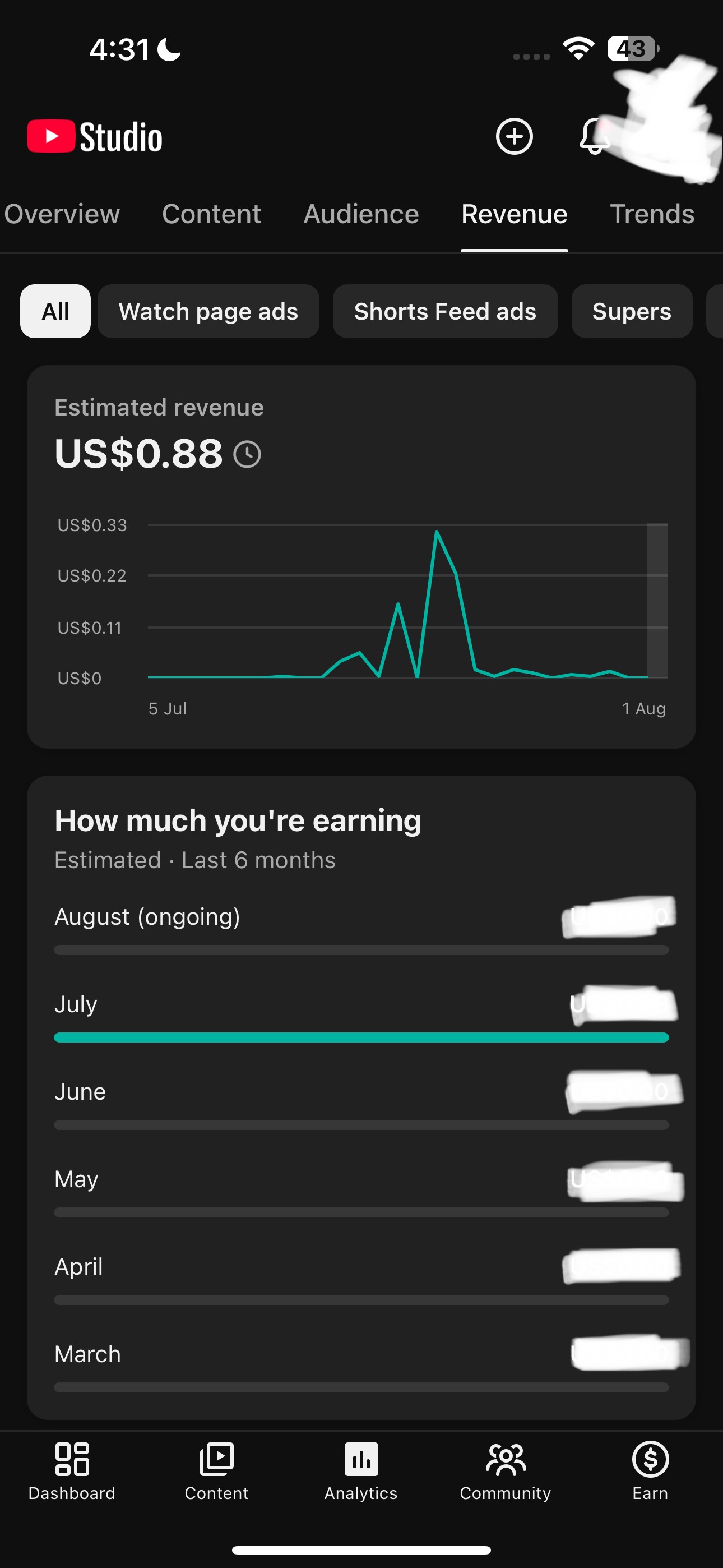Switch to the Overview tab
This screenshot has height=1568, width=723.
(62, 214)
